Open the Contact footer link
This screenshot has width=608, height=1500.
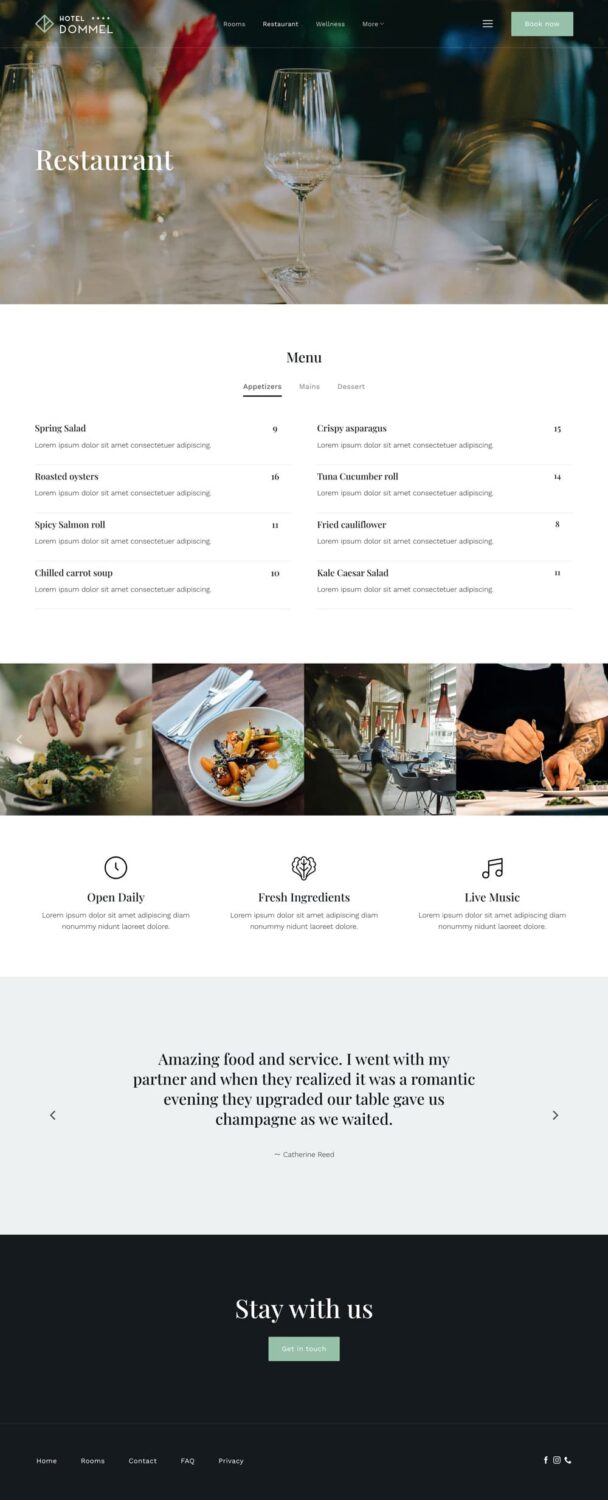coord(142,1461)
